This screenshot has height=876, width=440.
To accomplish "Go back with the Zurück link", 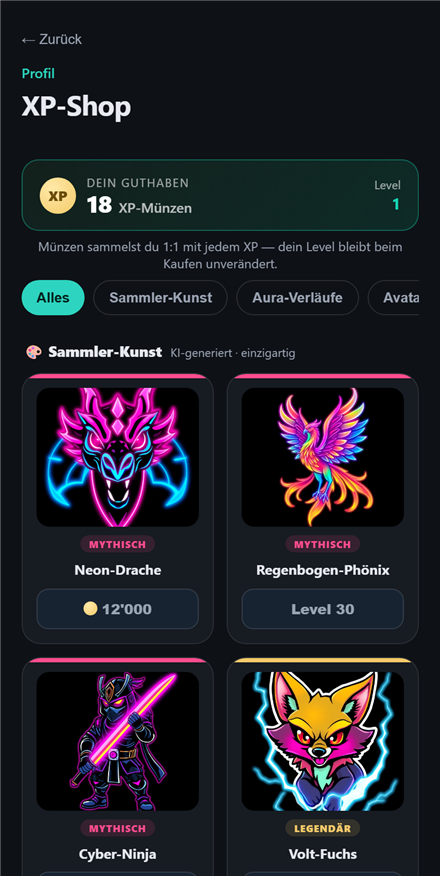I will click(51, 40).
